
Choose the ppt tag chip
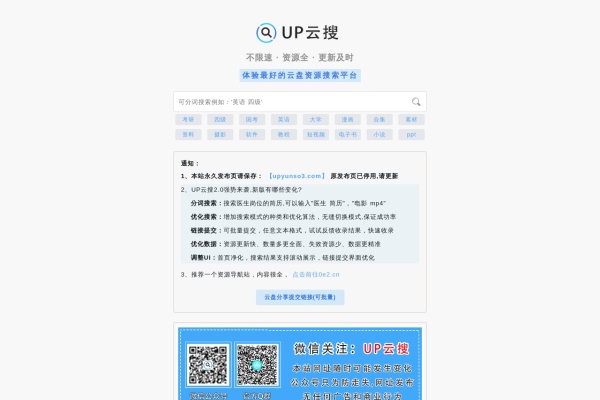[x=411, y=134]
